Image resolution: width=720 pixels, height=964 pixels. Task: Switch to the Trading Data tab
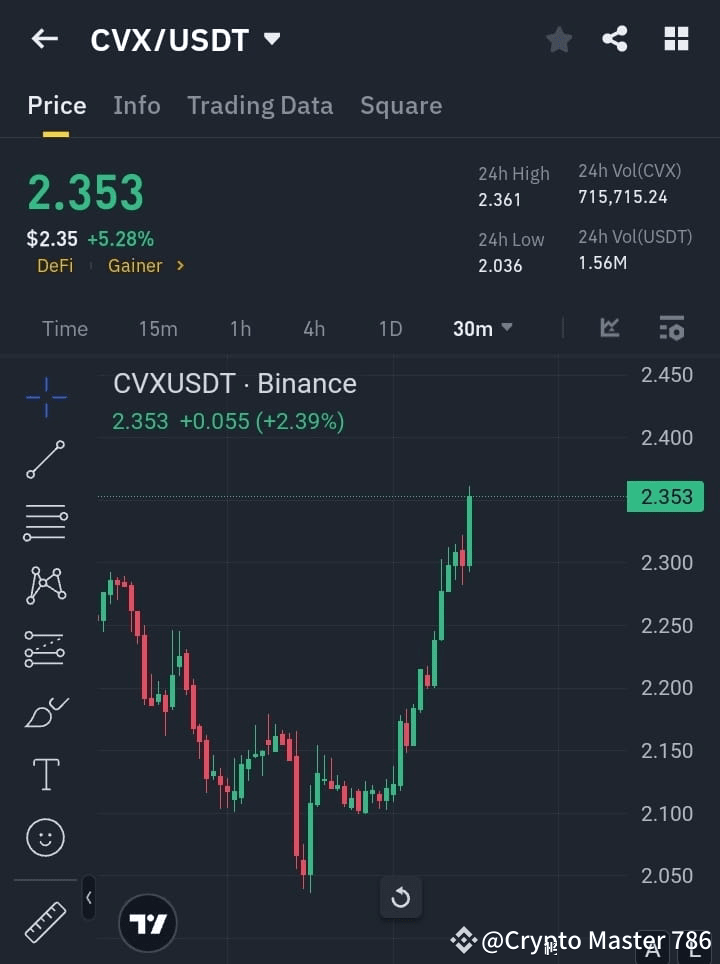click(x=260, y=105)
